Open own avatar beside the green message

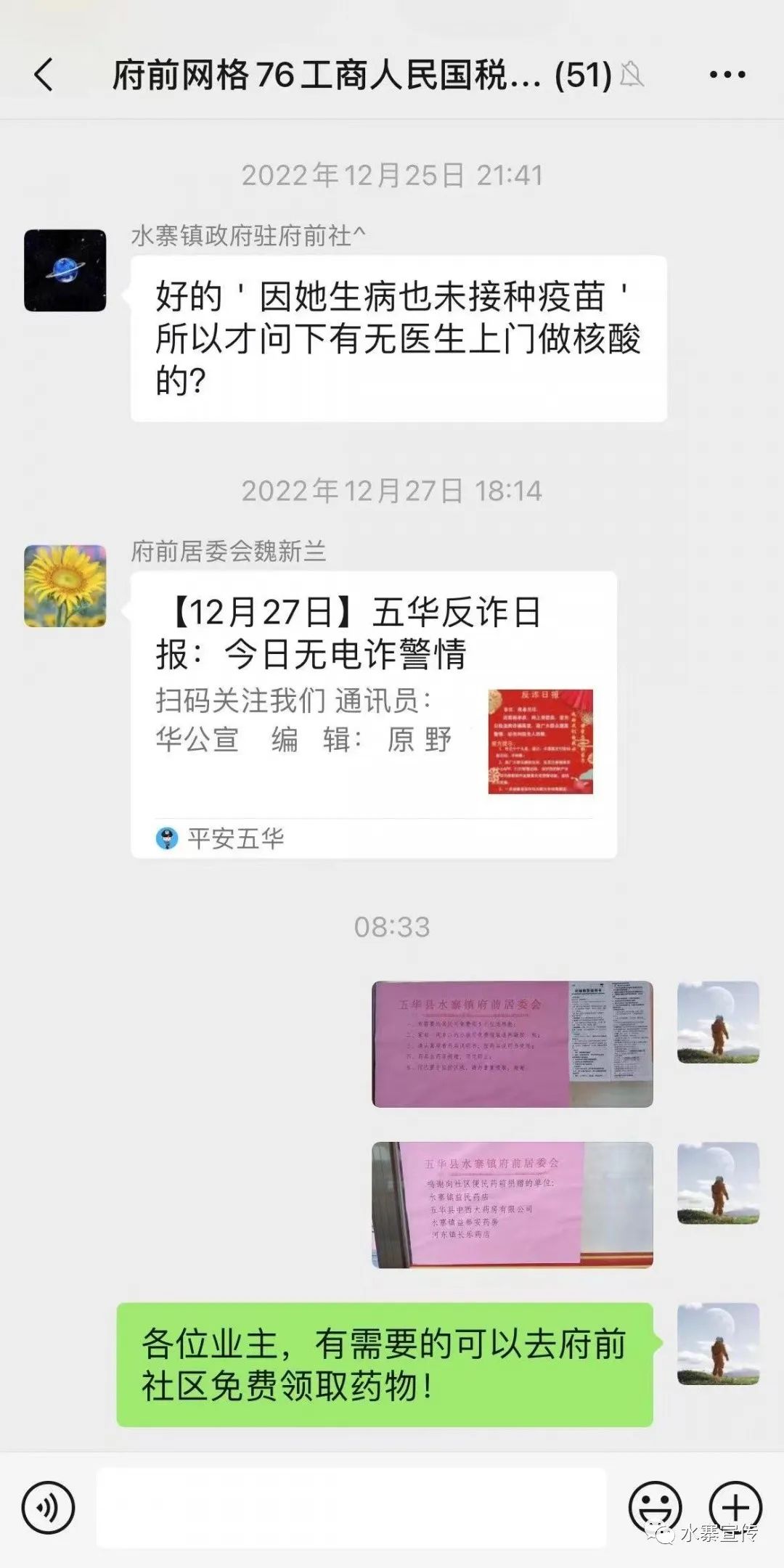coord(718,1344)
